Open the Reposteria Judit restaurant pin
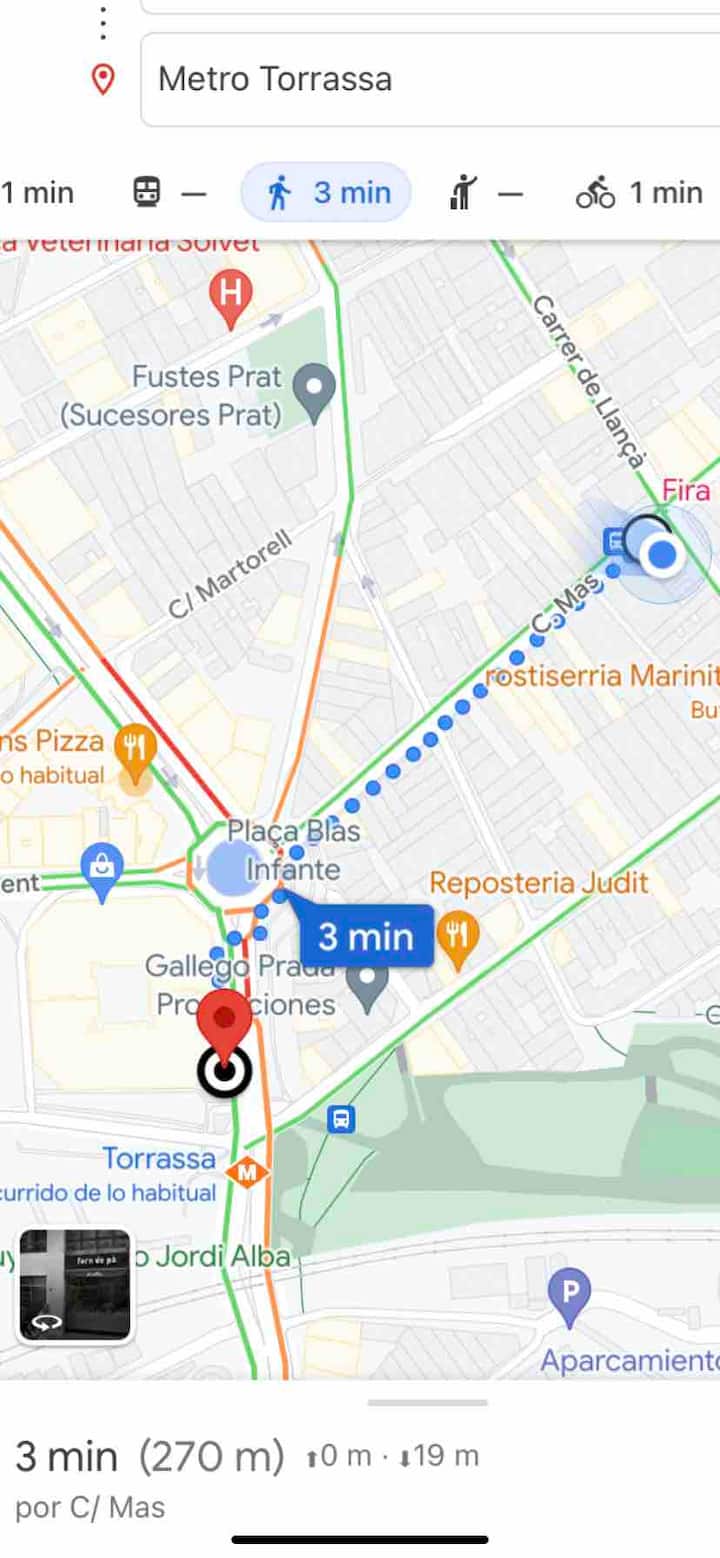 (x=458, y=939)
